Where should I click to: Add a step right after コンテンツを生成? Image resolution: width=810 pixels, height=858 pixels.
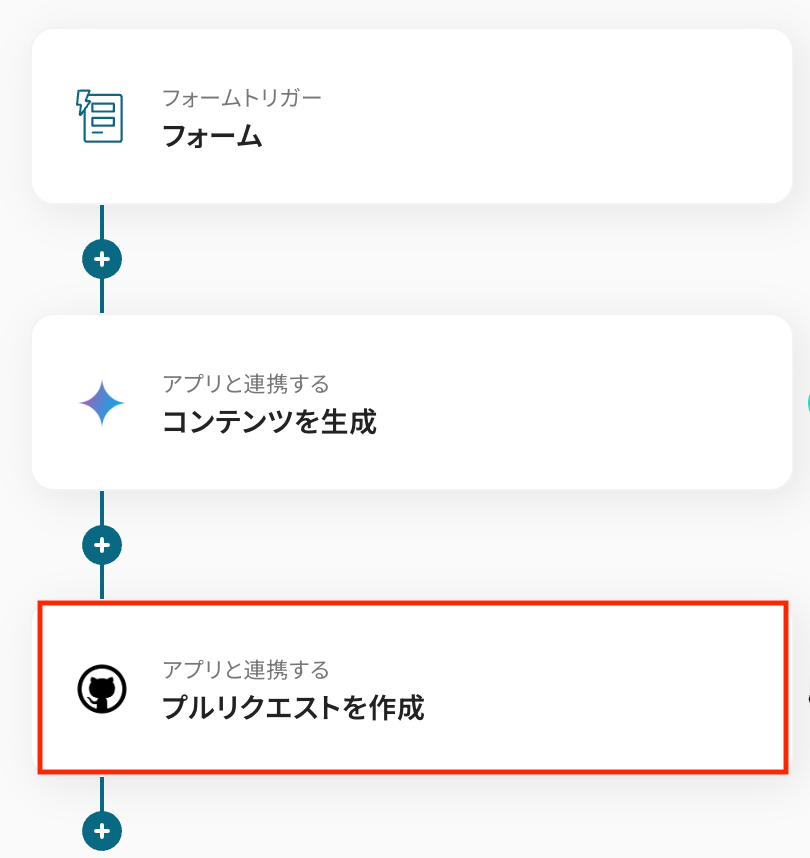(x=102, y=545)
